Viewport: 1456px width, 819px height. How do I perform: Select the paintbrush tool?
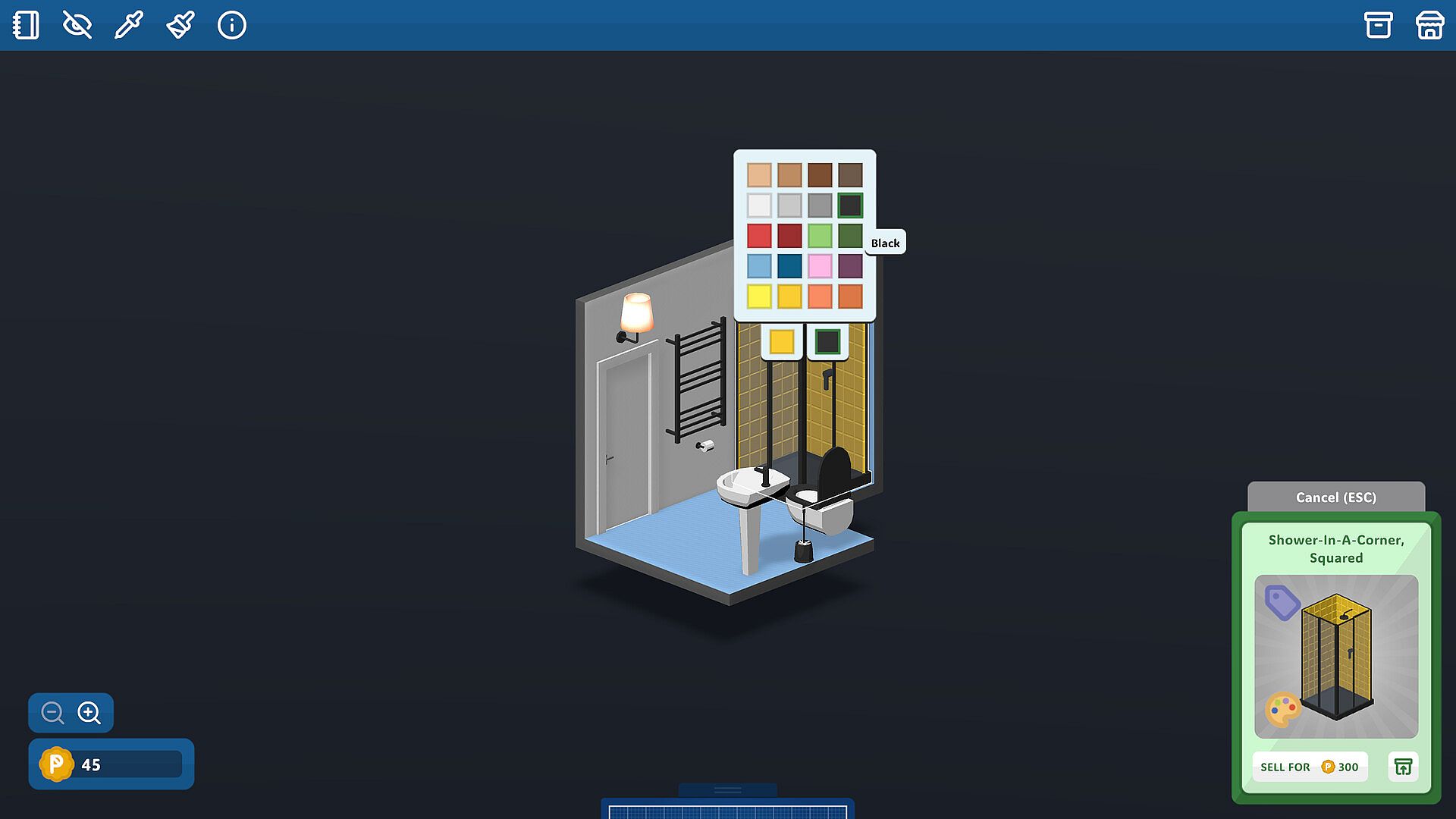coord(180,25)
